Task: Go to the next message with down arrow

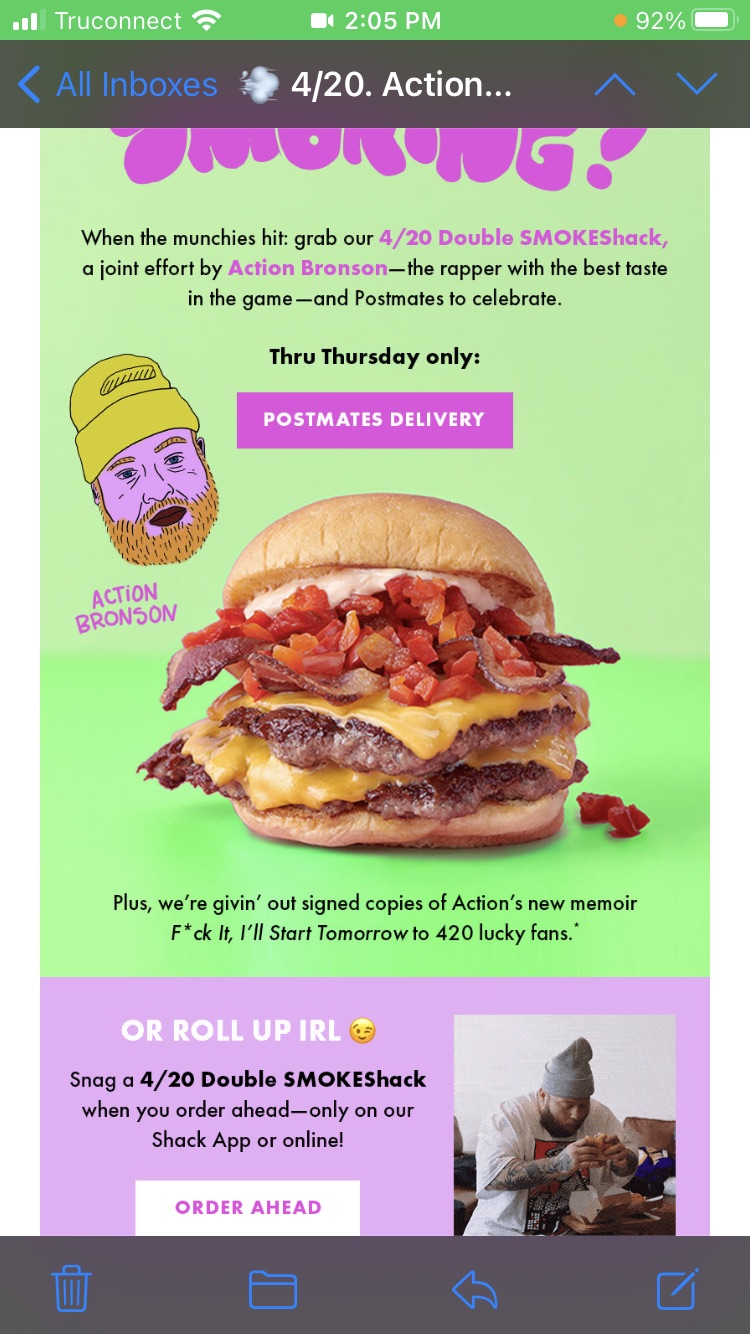Action: pyautogui.click(x=696, y=85)
